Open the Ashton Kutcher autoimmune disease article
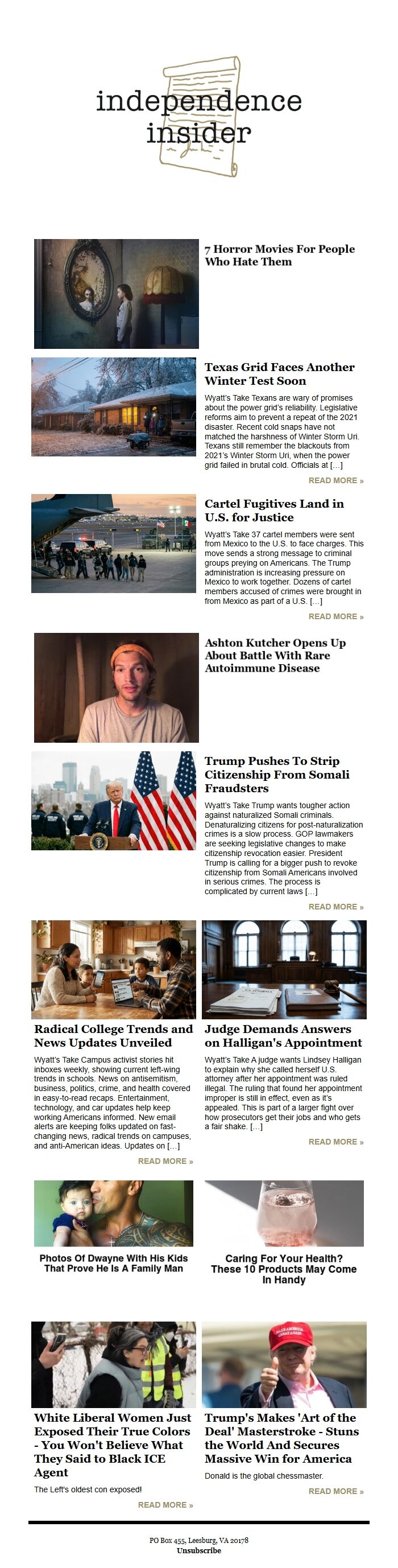The width and height of the screenshot is (398, 1568). (x=275, y=655)
